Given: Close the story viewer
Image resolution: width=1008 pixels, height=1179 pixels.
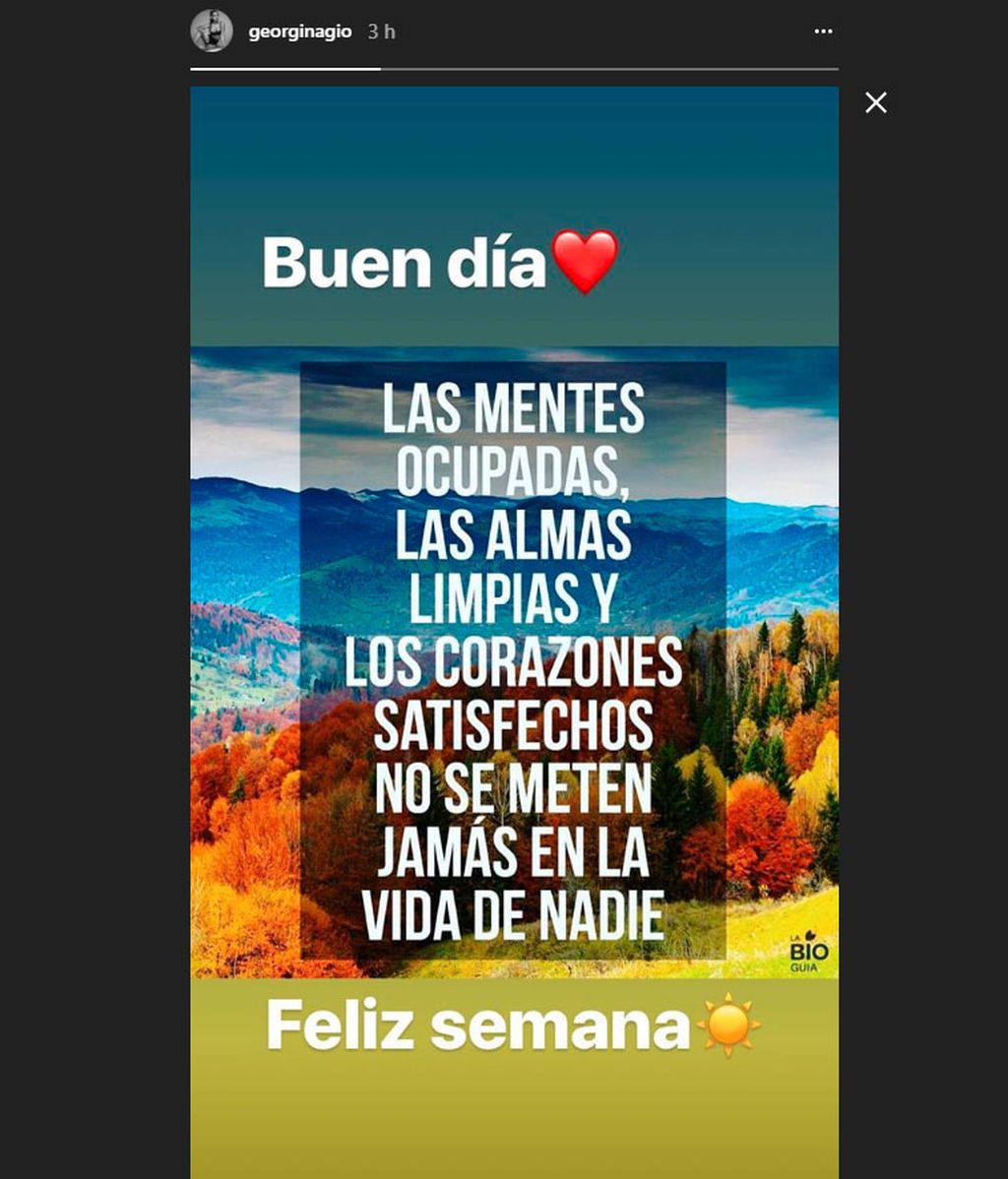Looking at the screenshot, I should (876, 102).
